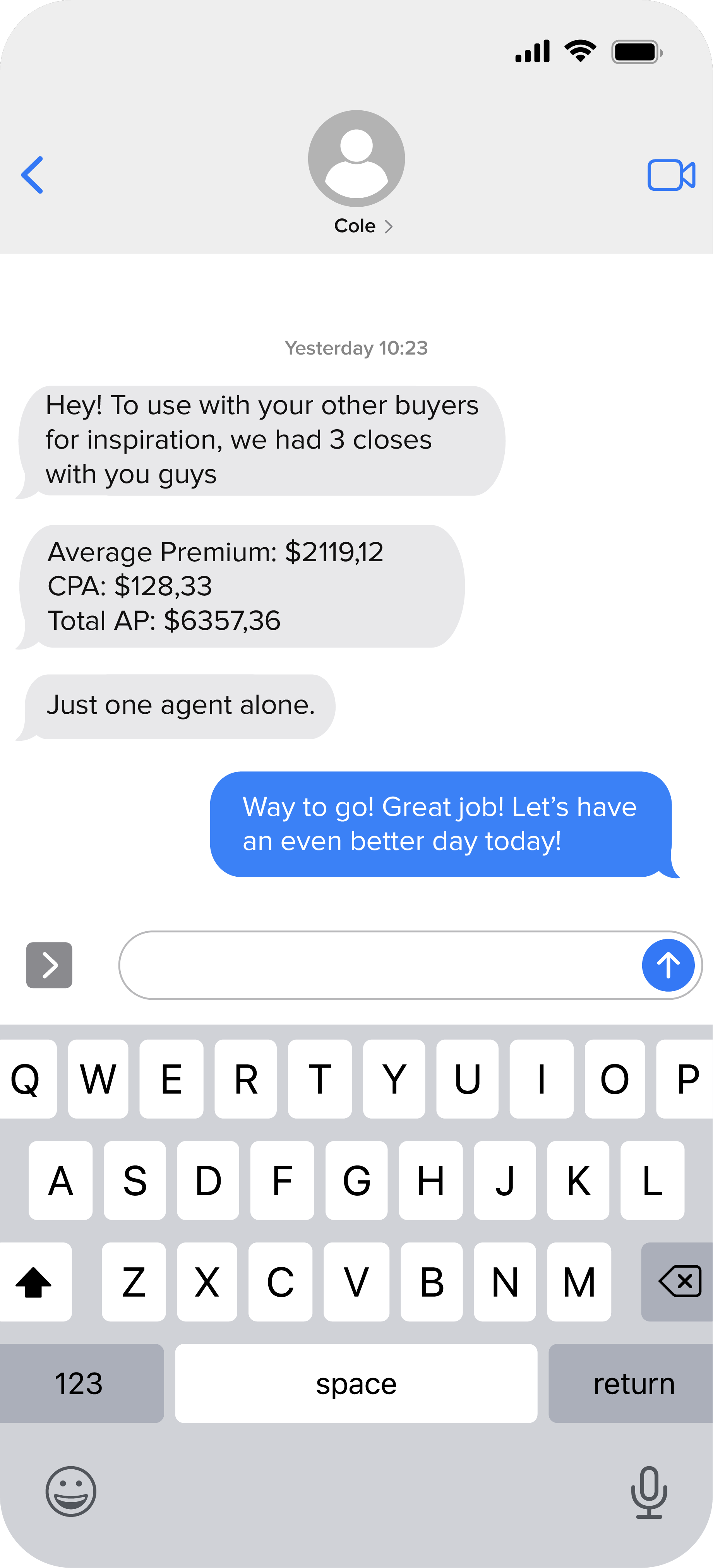Viewport: 713px width, 1568px height.
Task: Tap Cole's profile avatar
Action: click(356, 158)
